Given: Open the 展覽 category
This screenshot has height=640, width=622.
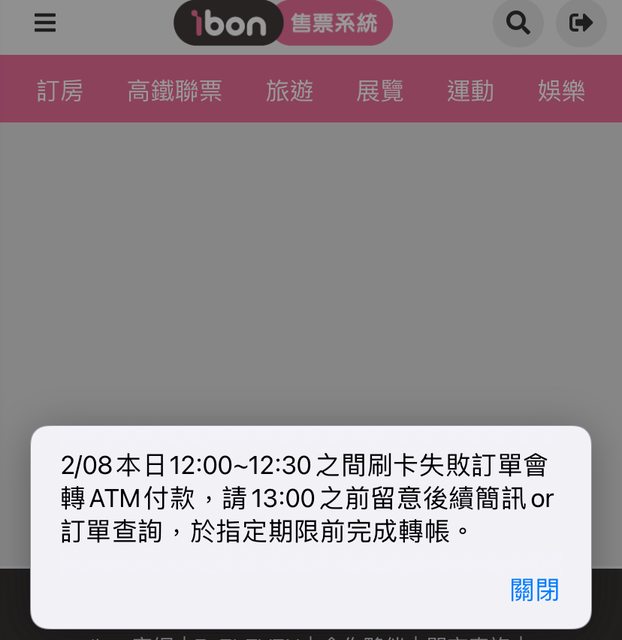Looking at the screenshot, I should point(379,91).
